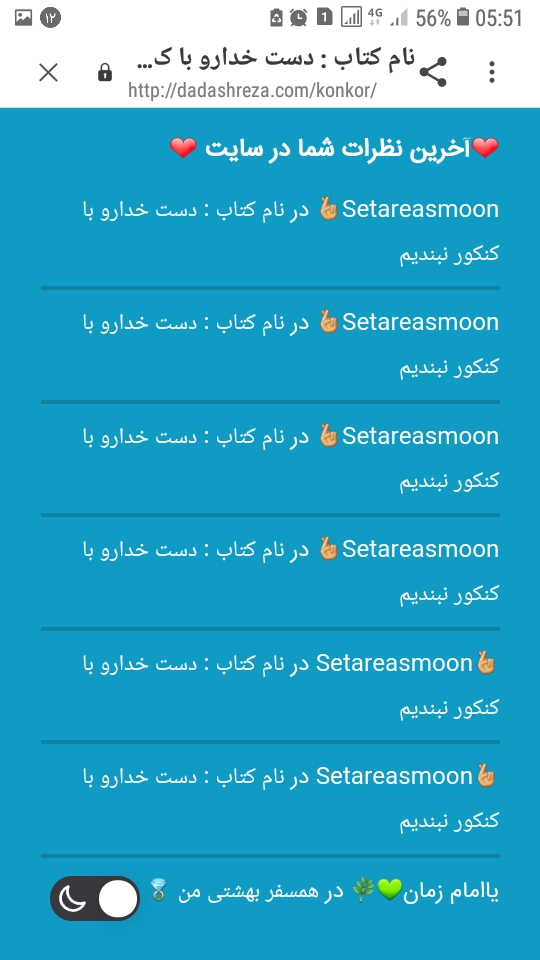Open the three-dot overflow menu
The image size is (540, 960).
coord(492,72)
